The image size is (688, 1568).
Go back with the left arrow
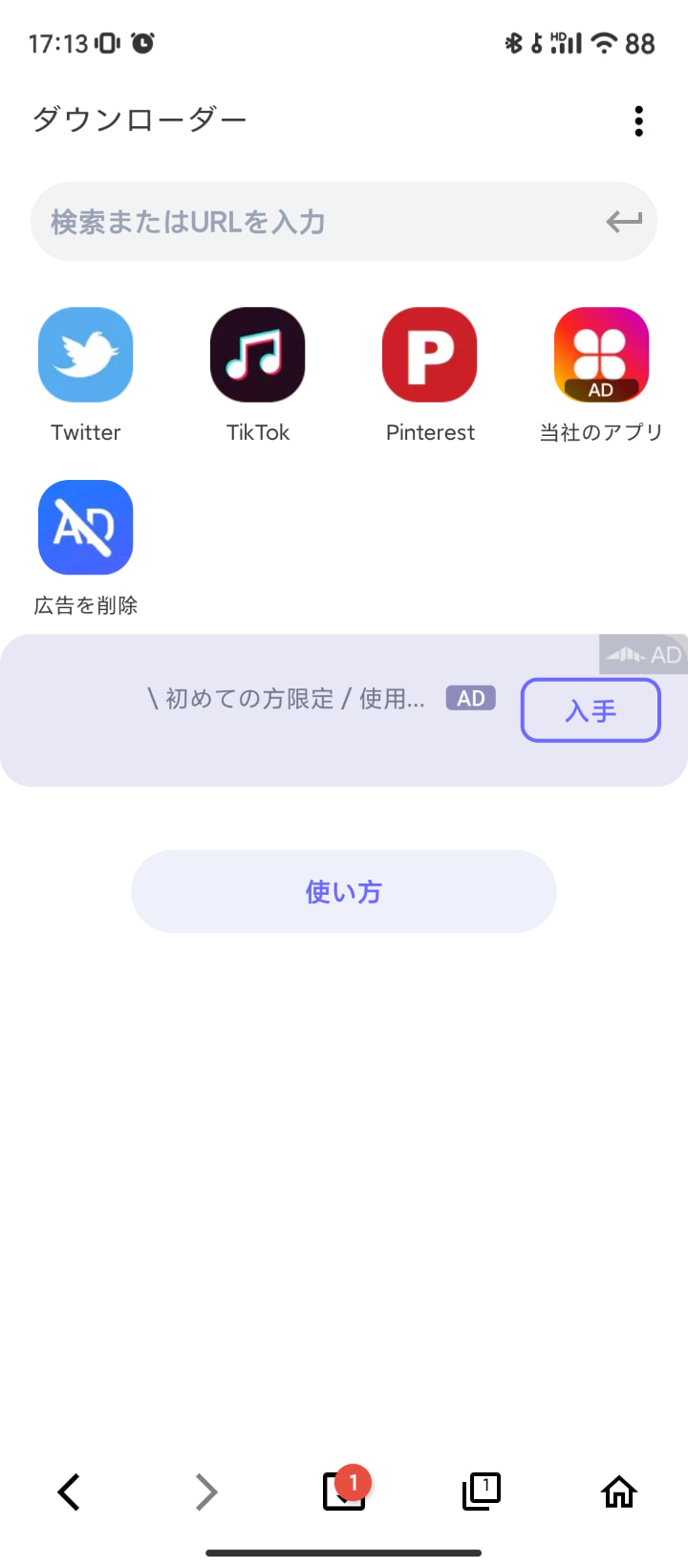pyautogui.click(x=69, y=1492)
